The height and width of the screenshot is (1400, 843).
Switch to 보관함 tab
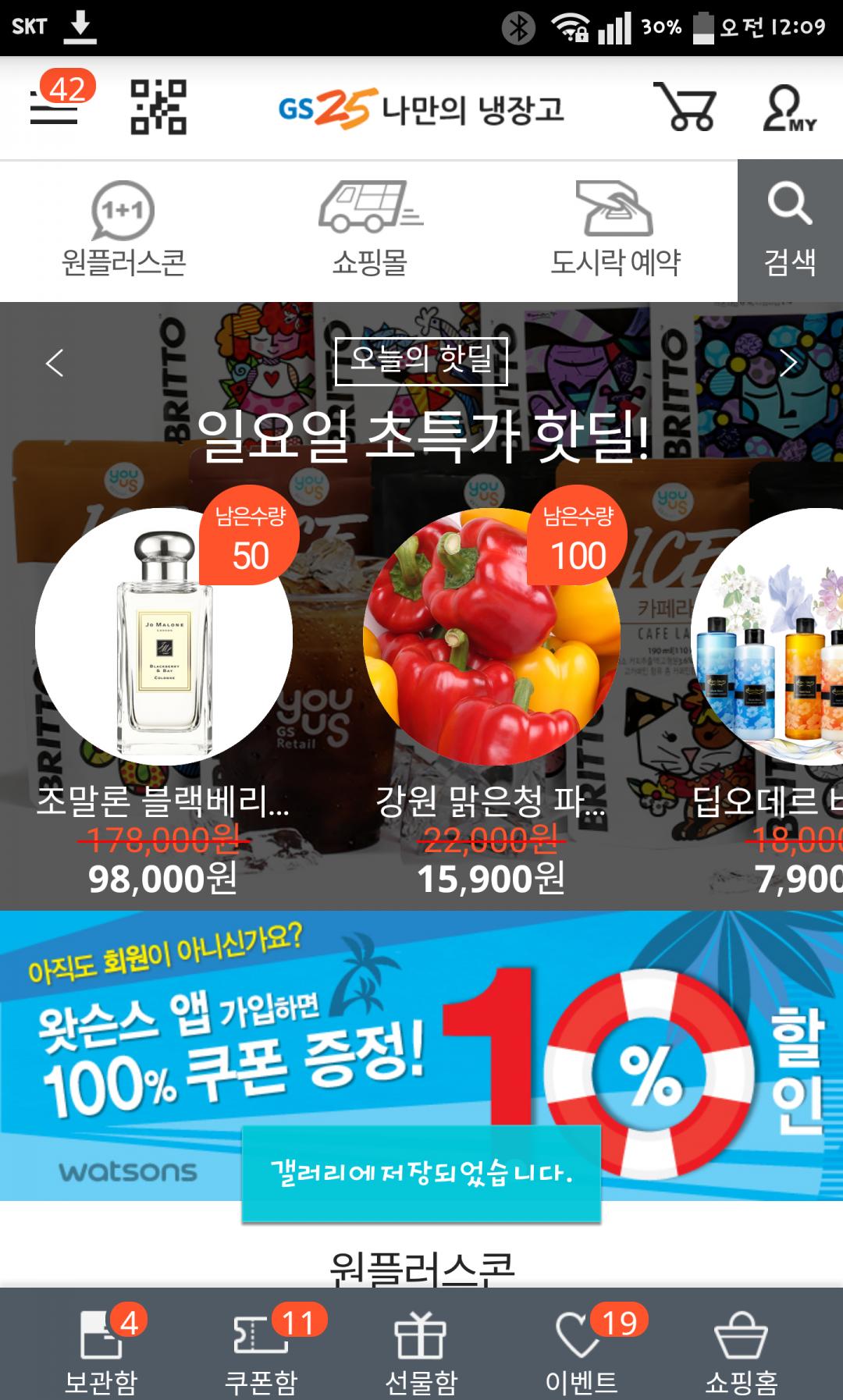pos(101,1348)
